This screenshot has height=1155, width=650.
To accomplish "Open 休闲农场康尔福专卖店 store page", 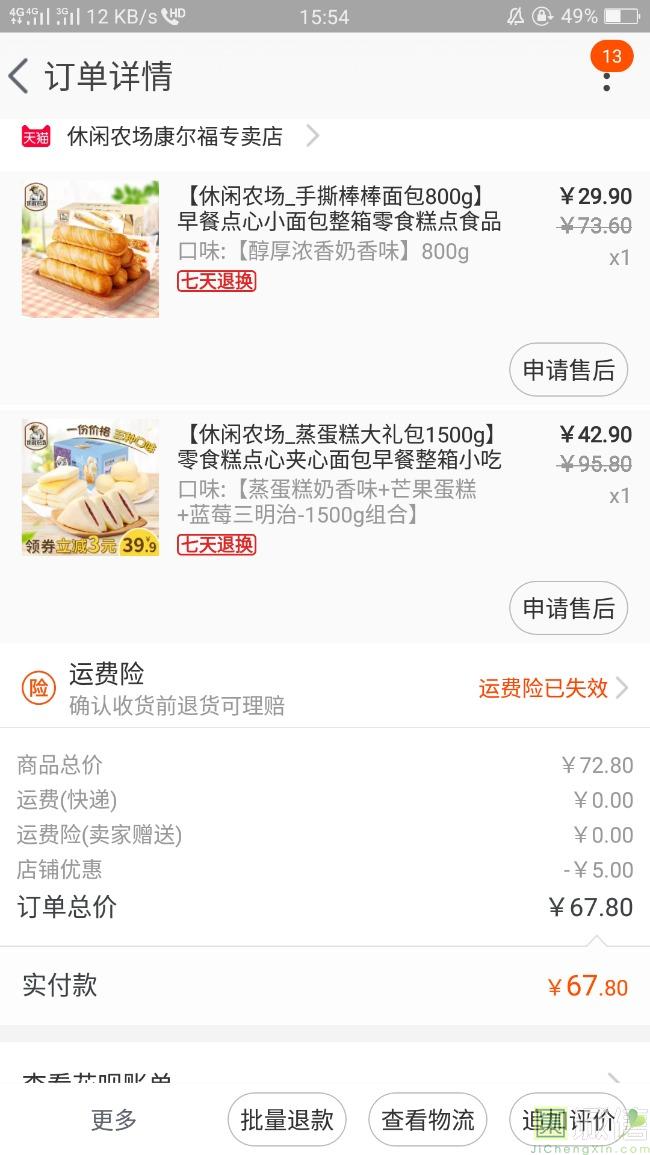I will (x=175, y=136).
